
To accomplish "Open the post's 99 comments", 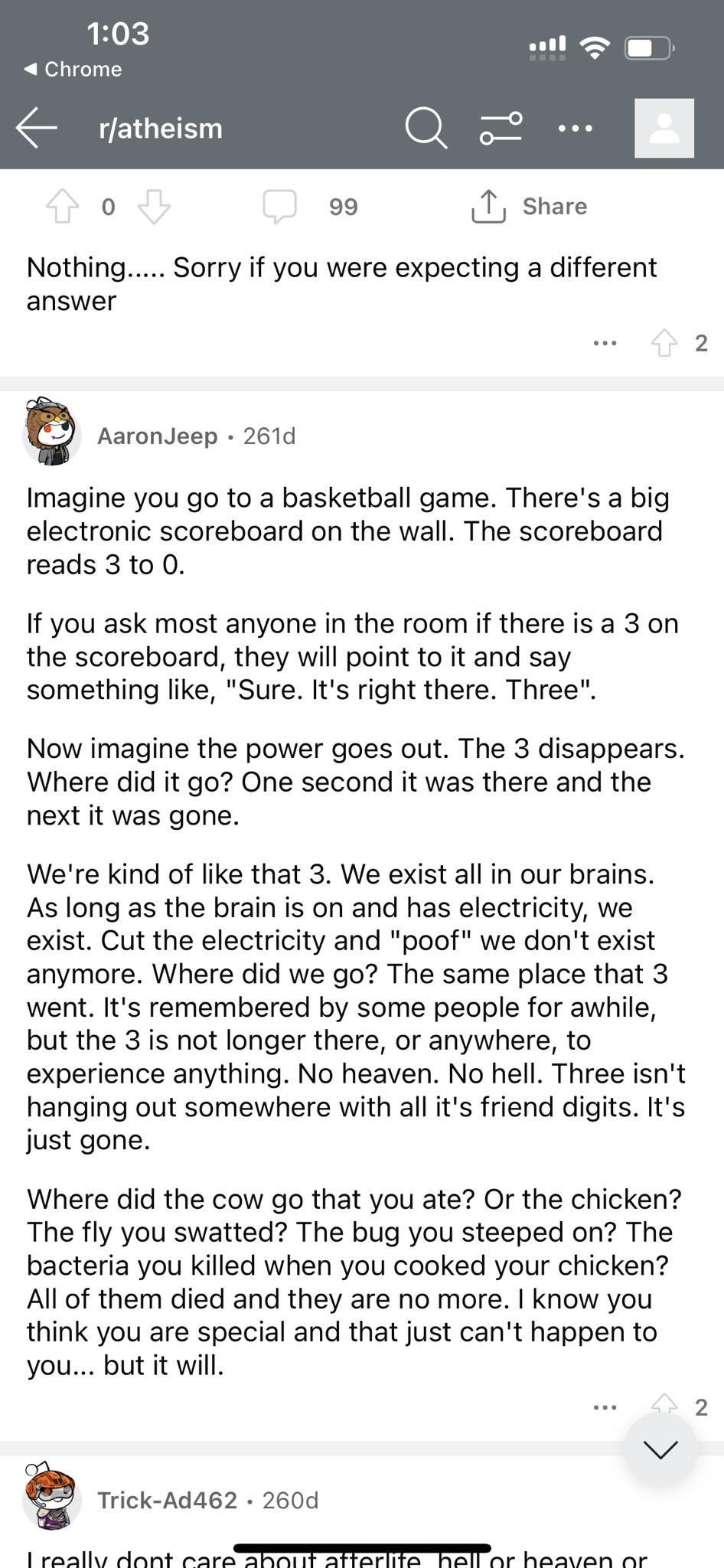I will 311,206.
